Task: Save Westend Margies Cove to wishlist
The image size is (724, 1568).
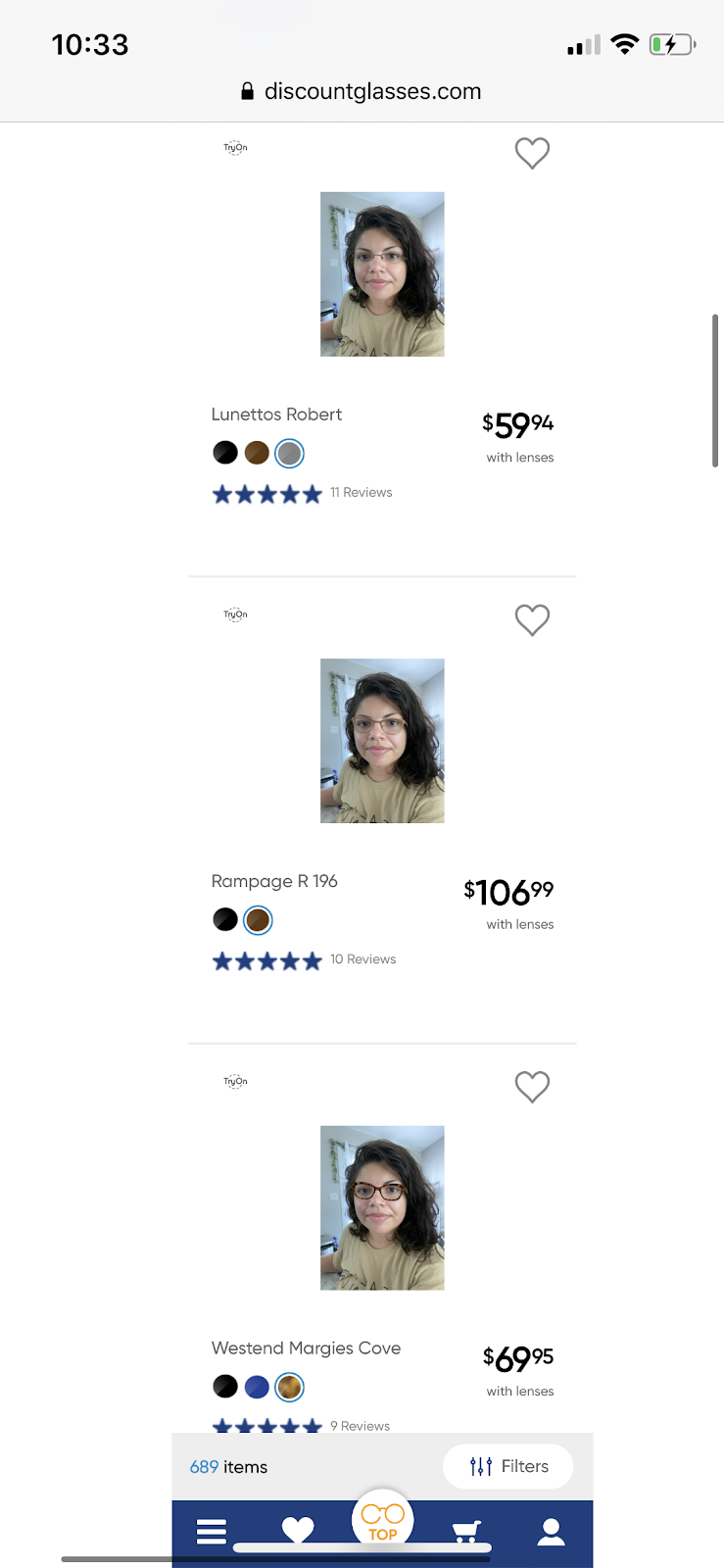Action: point(532,1086)
